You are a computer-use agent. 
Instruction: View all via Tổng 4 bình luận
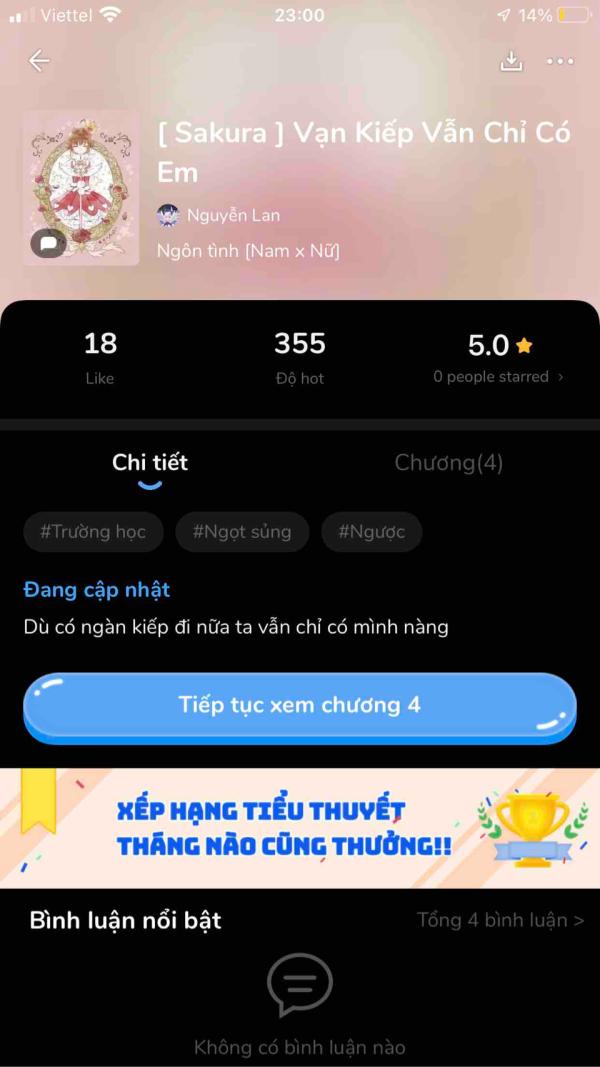pyautogui.click(x=500, y=920)
